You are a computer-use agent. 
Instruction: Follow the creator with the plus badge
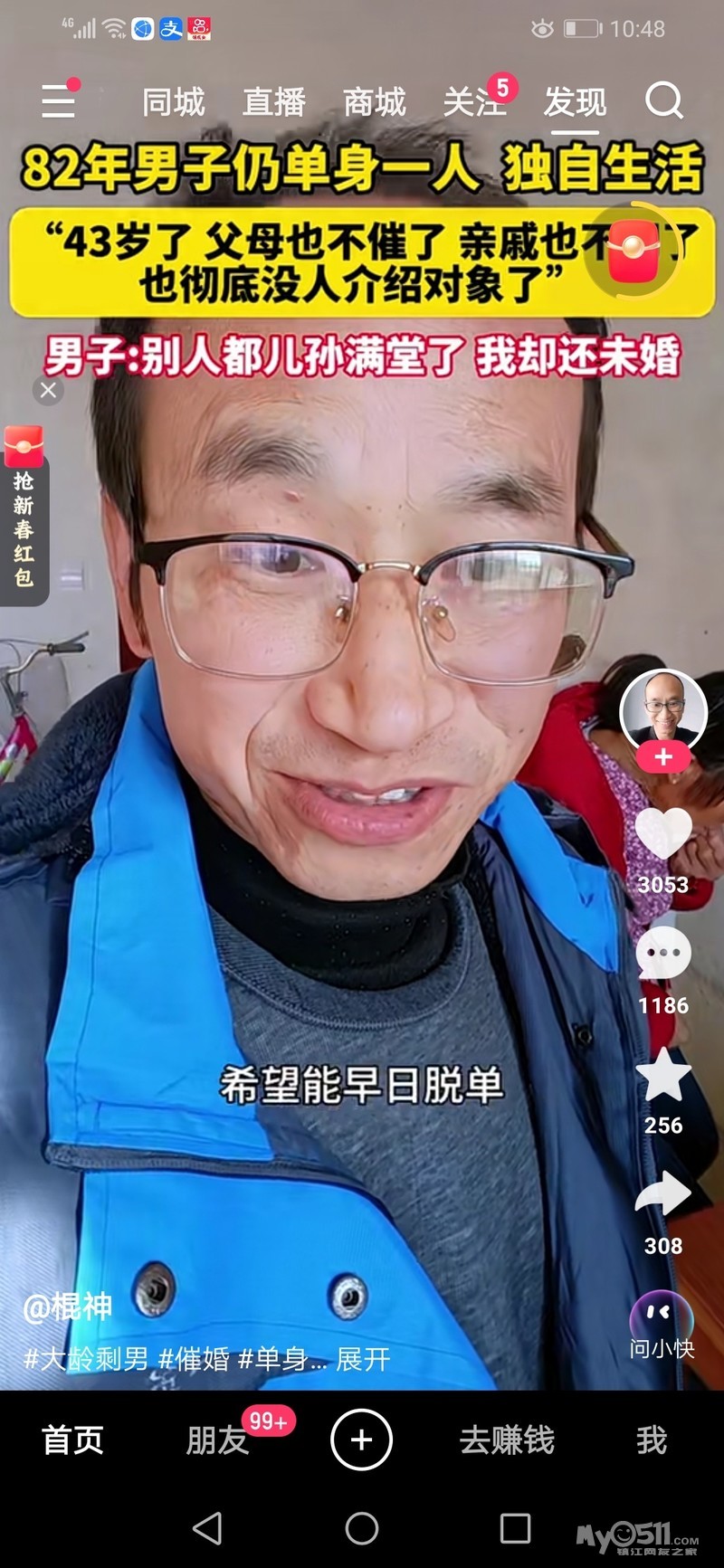(663, 757)
